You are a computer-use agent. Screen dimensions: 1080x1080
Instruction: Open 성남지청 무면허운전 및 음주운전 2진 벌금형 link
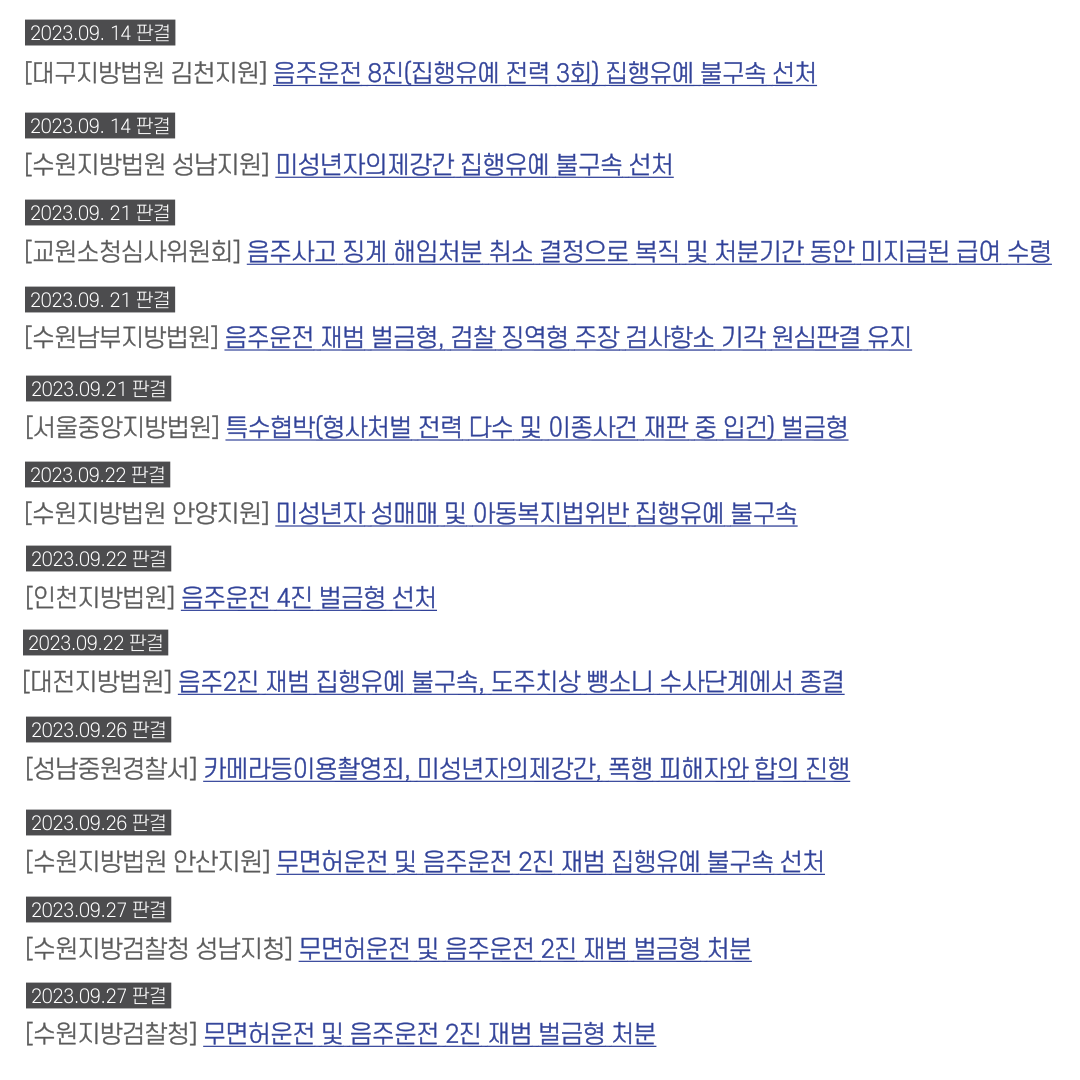(x=525, y=948)
